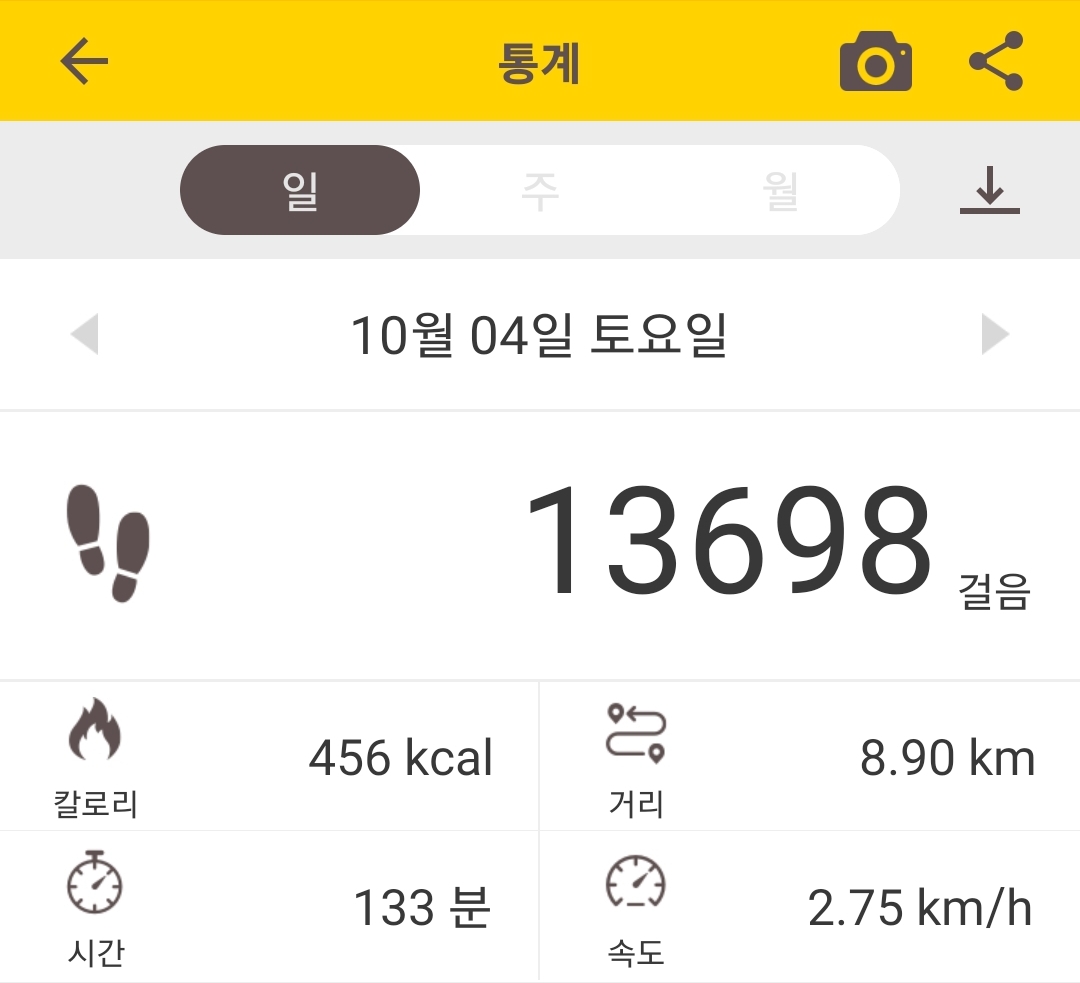Go back from the 통계 screen
Viewport: 1080px width, 983px height.
pyautogui.click(x=84, y=62)
